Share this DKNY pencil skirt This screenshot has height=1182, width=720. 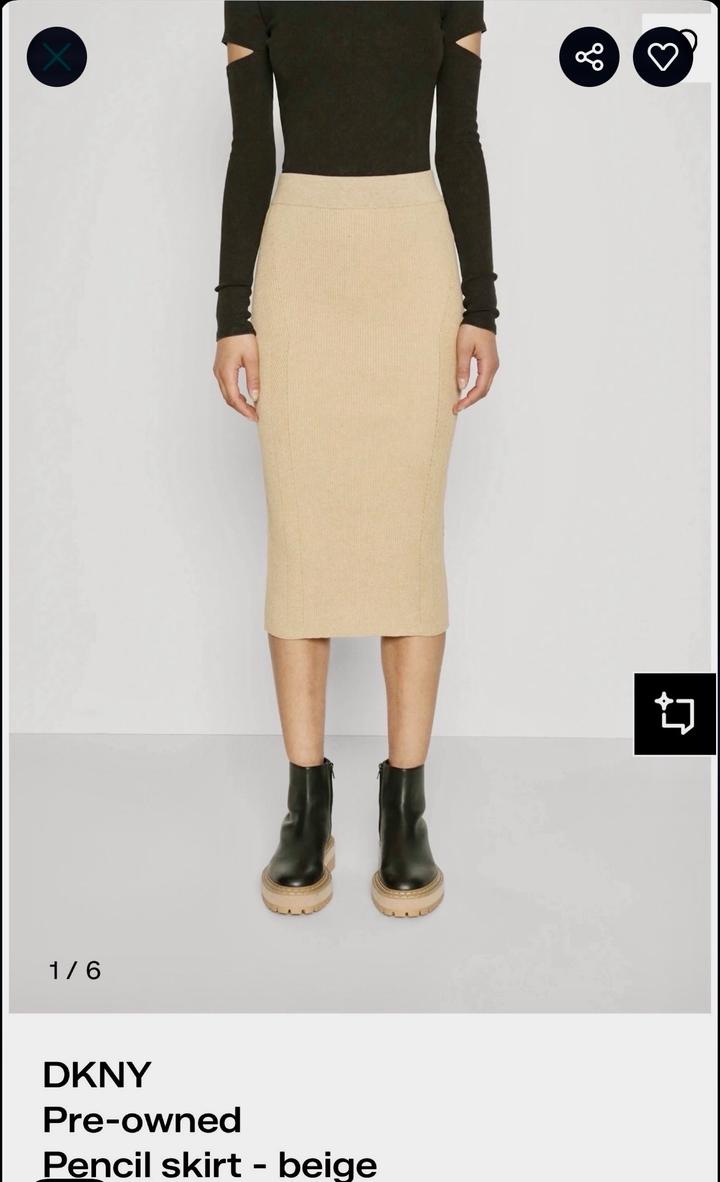point(589,57)
